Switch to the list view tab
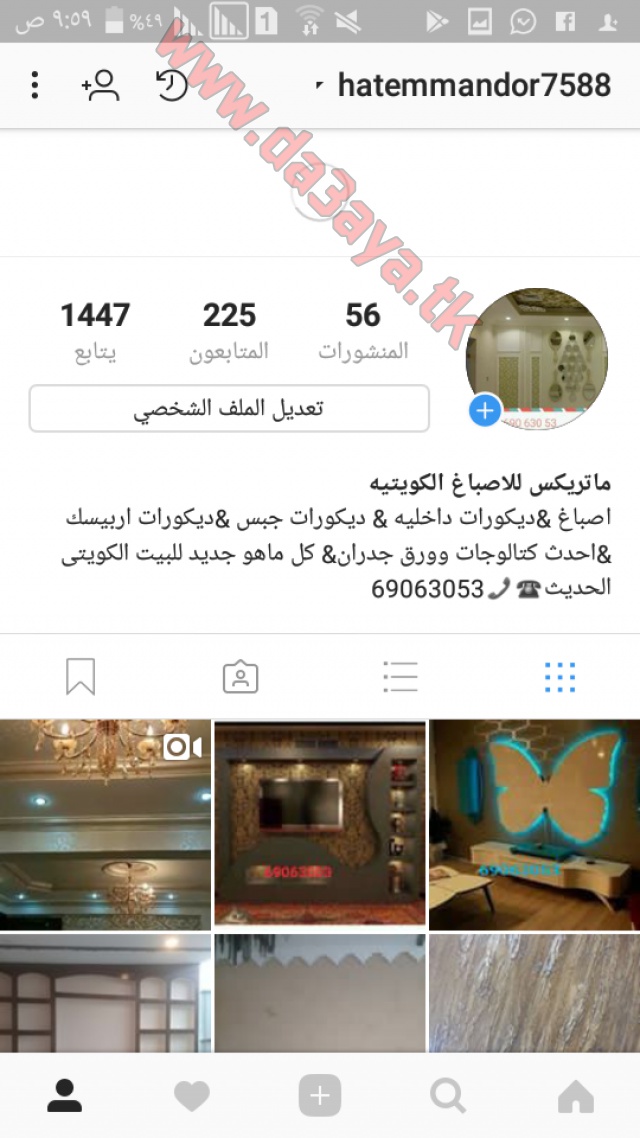 tap(401, 677)
